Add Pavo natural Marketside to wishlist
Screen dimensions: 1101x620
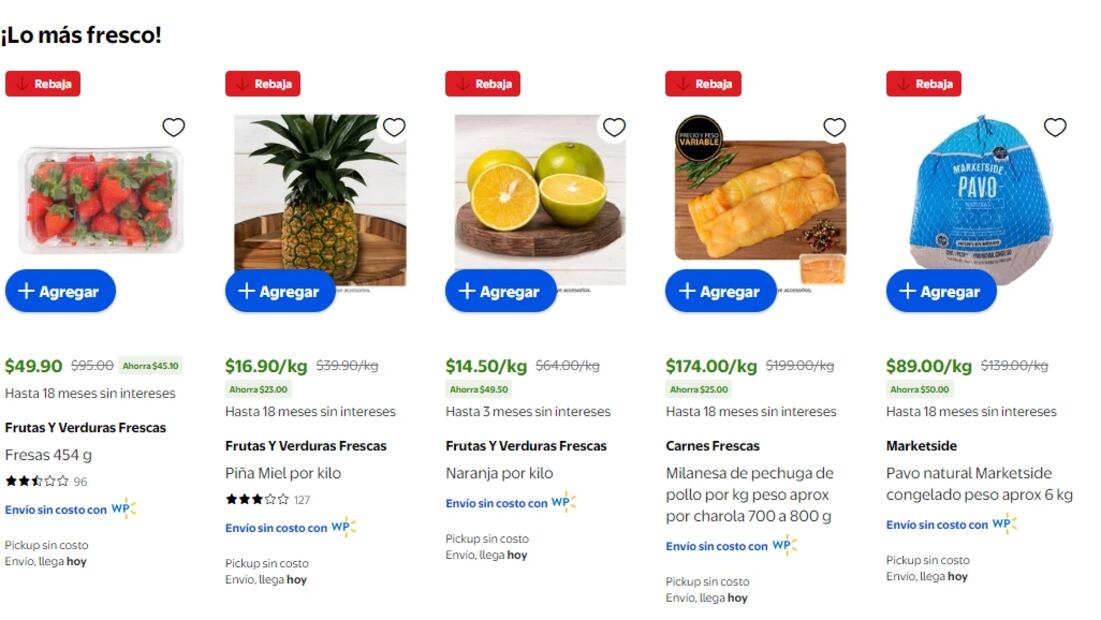1055,128
